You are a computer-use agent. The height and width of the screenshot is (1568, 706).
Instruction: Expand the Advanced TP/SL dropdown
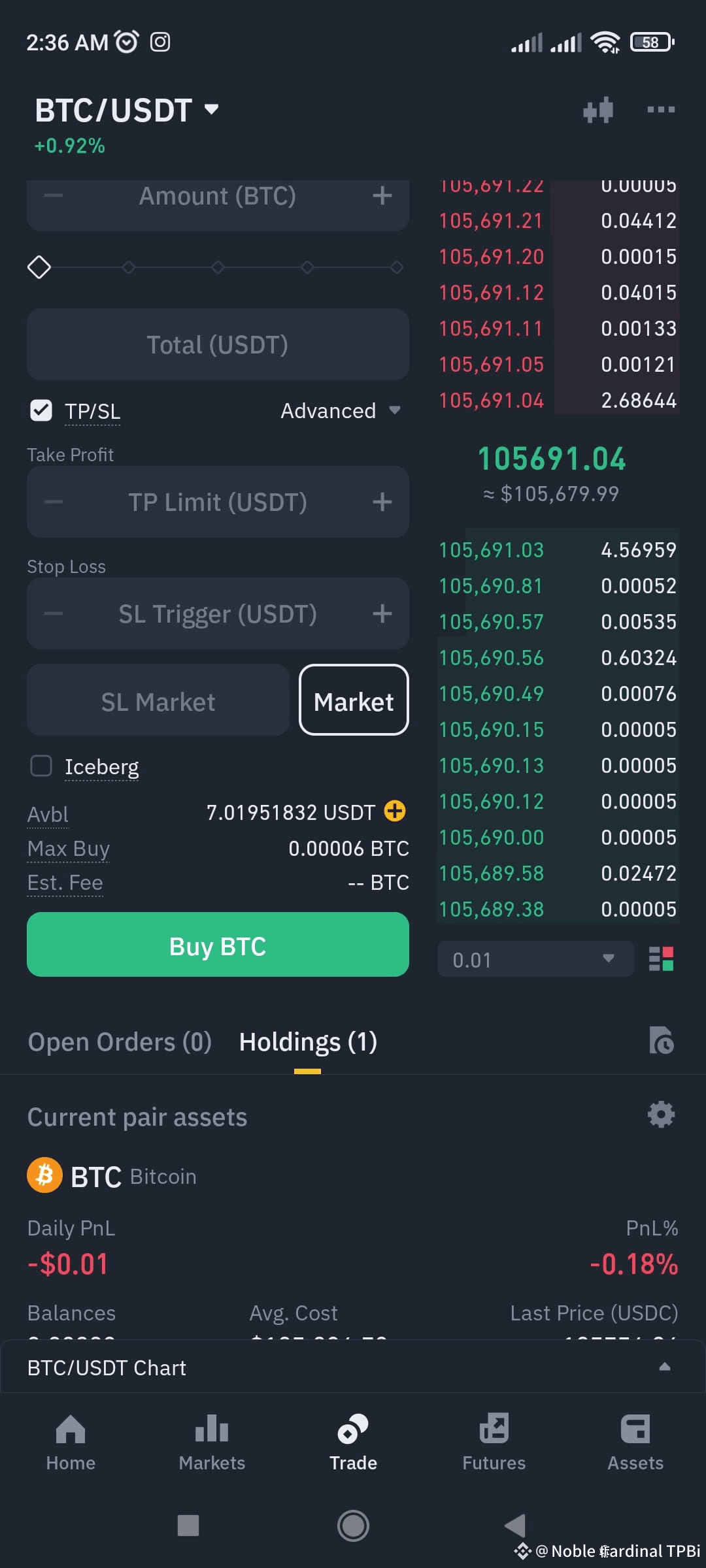coord(340,411)
